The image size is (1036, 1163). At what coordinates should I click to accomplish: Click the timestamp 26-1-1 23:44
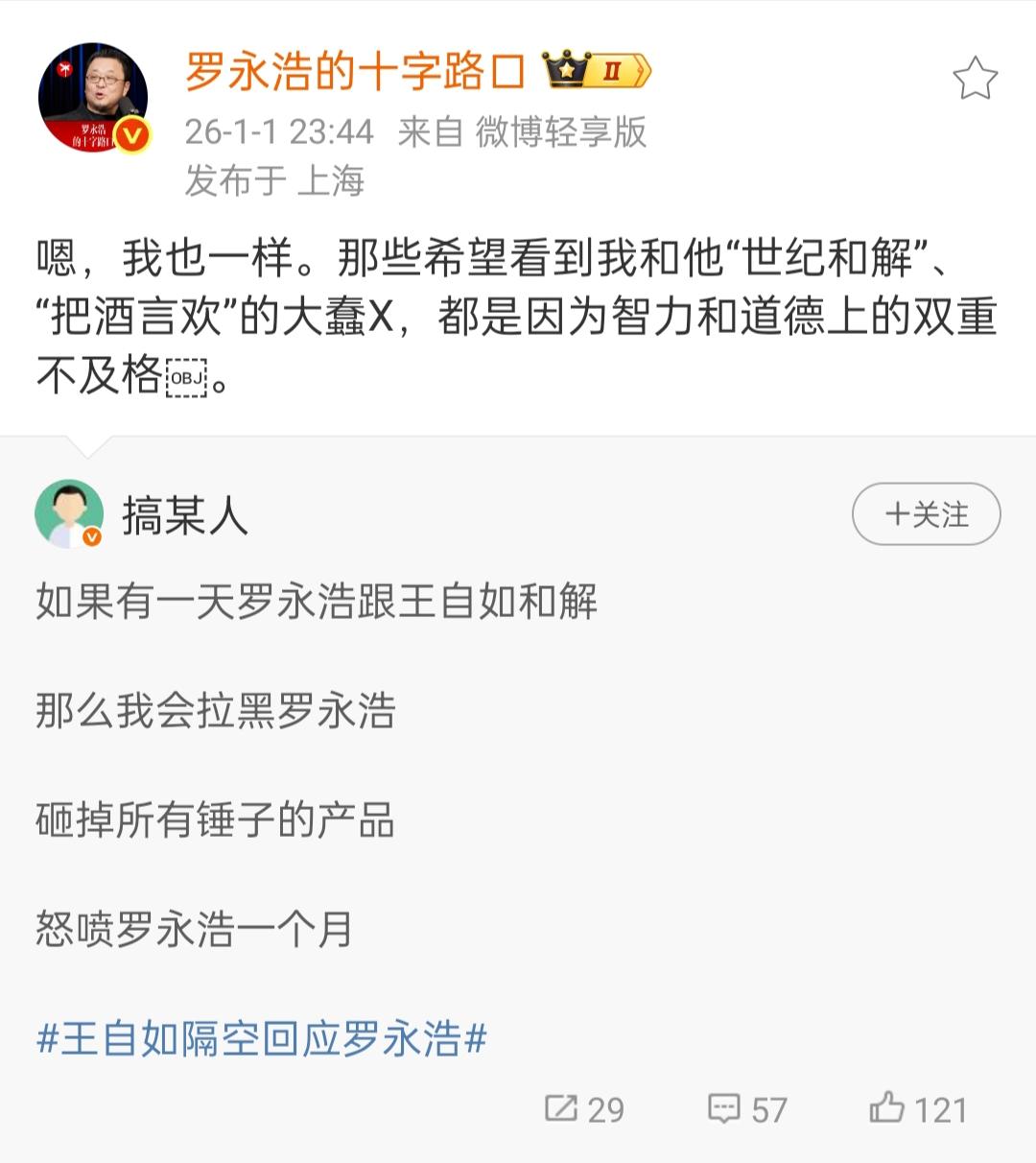point(278,134)
